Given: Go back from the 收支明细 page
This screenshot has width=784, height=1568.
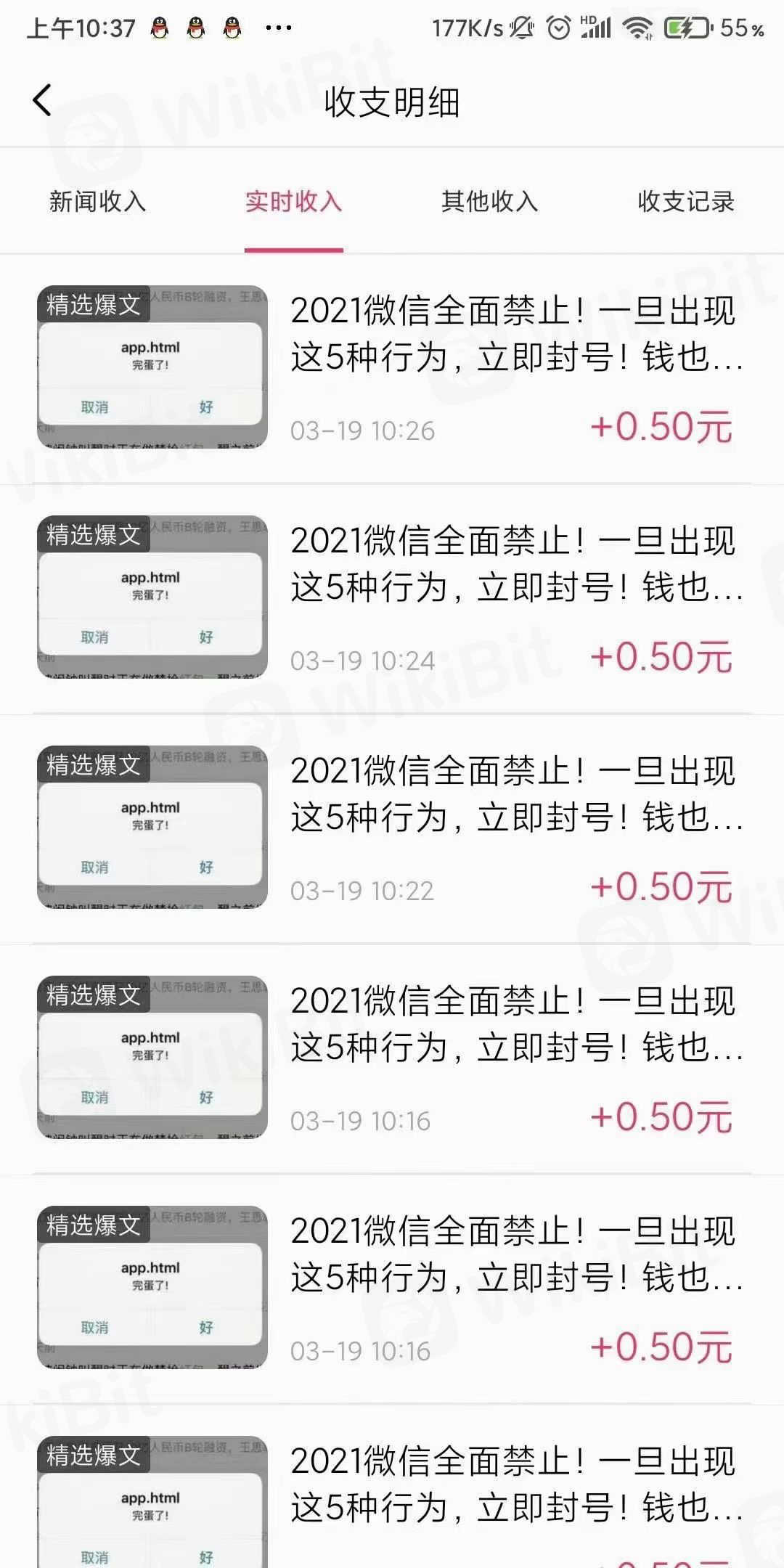Looking at the screenshot, I should [42, 100].
